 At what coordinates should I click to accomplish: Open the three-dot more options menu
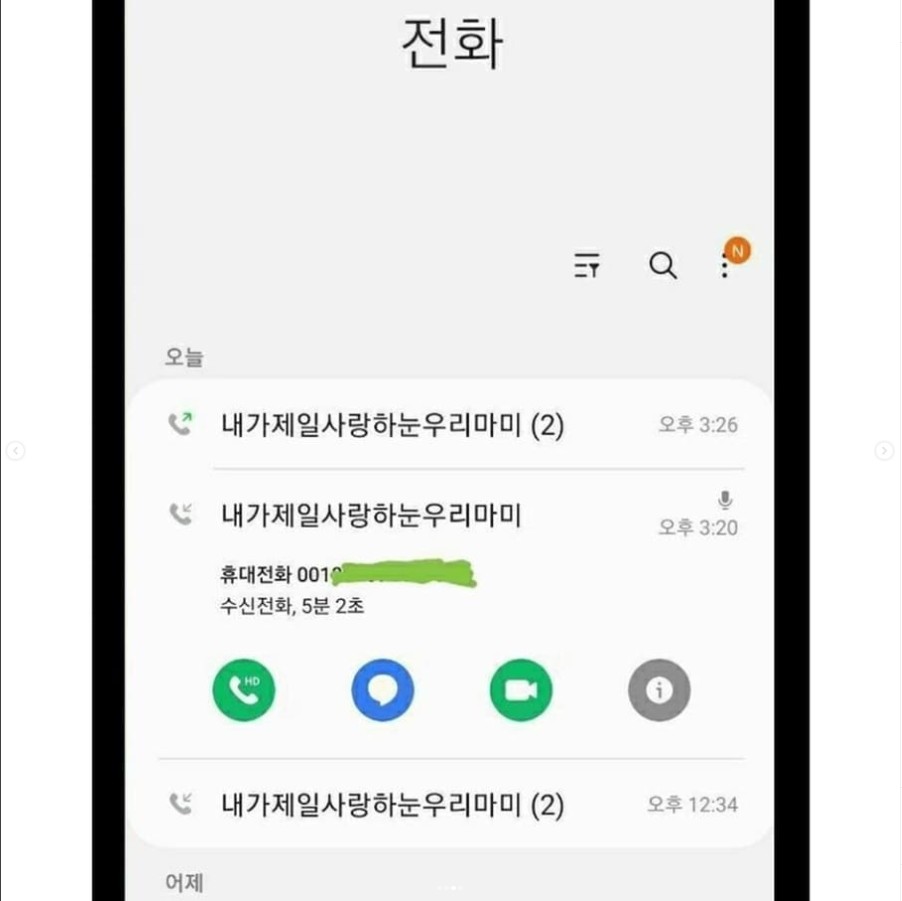click(x=725, y=266)
